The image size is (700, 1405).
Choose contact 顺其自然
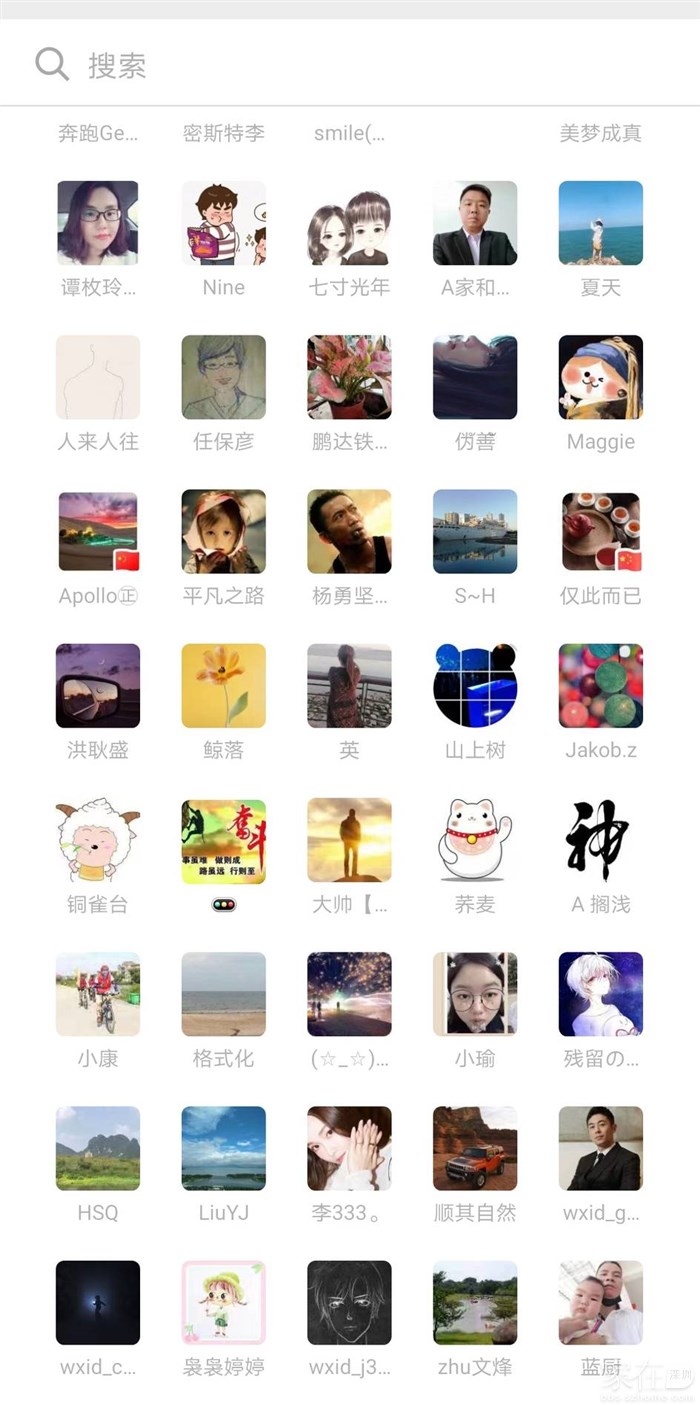tap(475, 1148)
